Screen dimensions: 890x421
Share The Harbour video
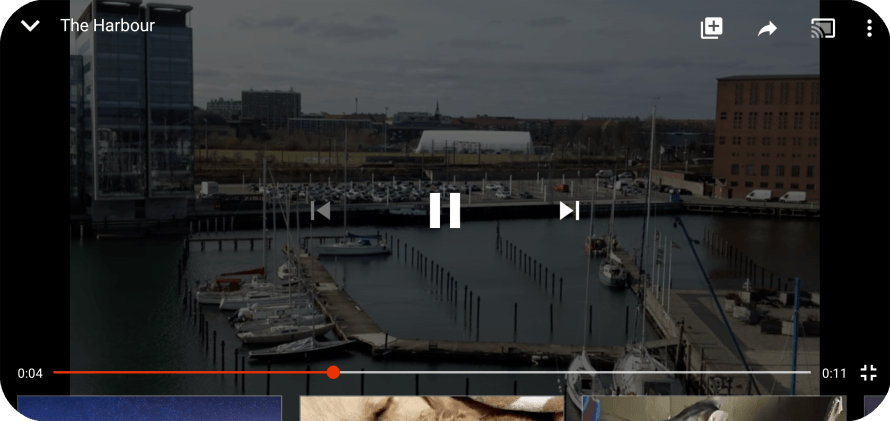point(767,29)
